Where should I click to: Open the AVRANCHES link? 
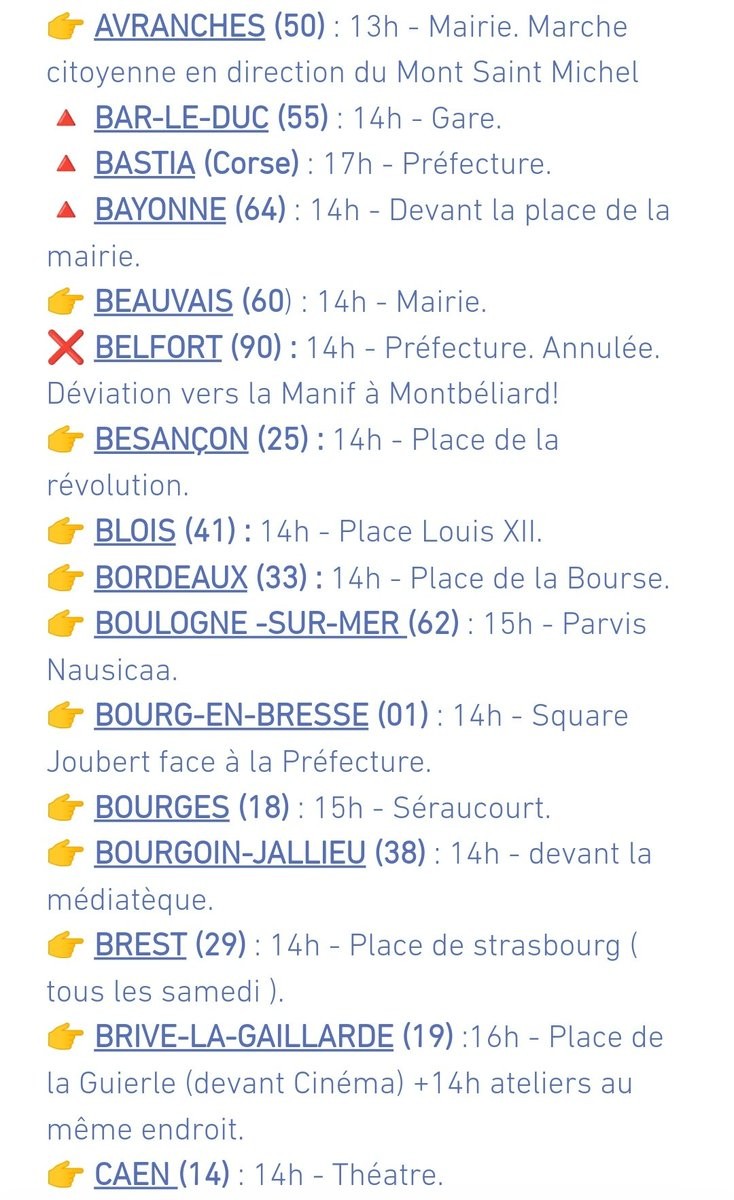coord(179,27)
